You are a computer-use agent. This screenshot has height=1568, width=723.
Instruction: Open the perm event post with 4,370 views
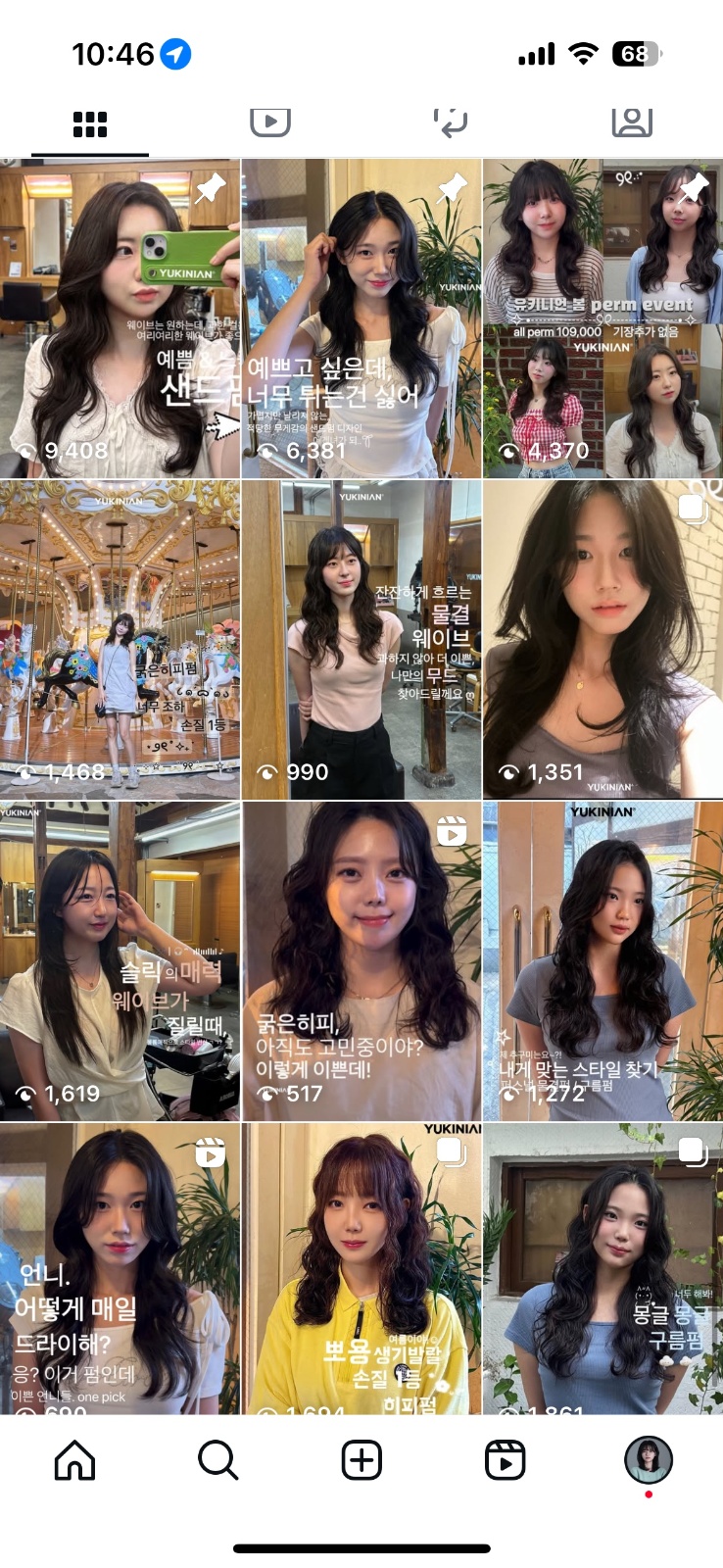click(602, 318)
